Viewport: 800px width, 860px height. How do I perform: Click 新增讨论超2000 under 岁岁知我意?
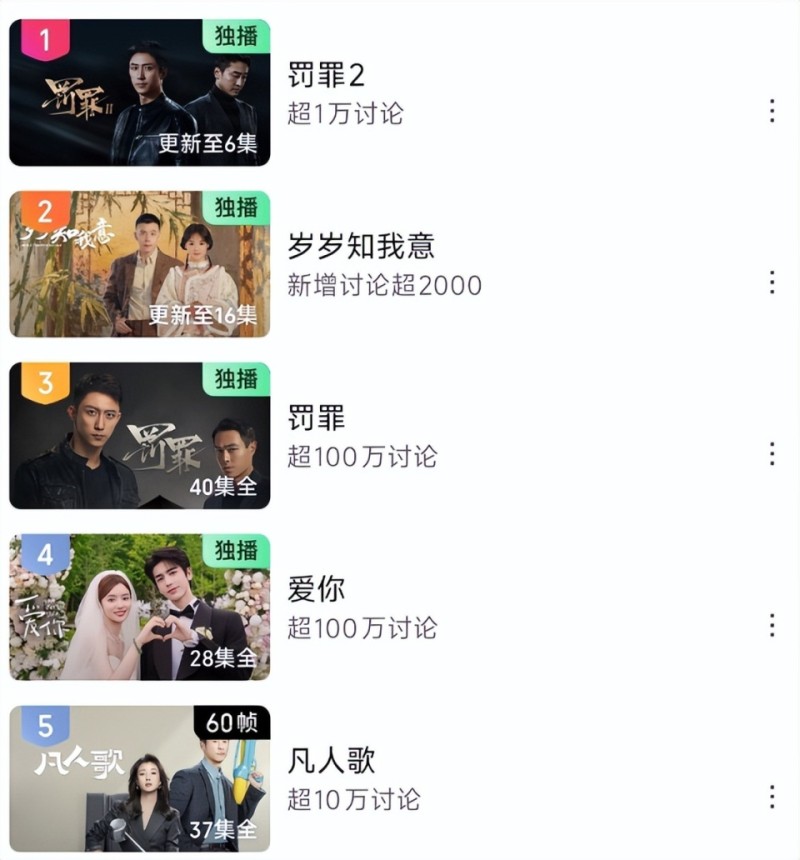[x=382, y=284]
